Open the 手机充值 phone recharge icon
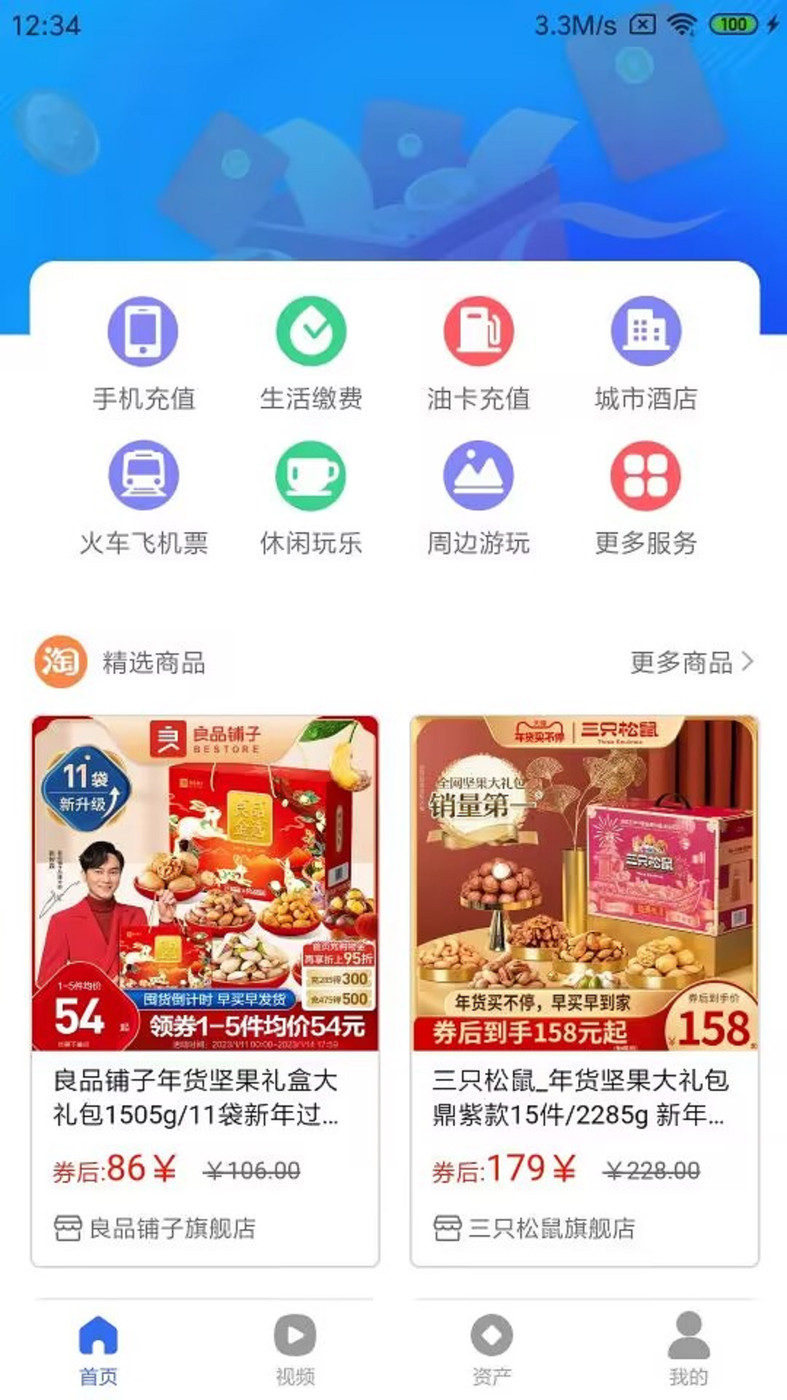This screenshot has height=1400, width=787. click(141, 331)
